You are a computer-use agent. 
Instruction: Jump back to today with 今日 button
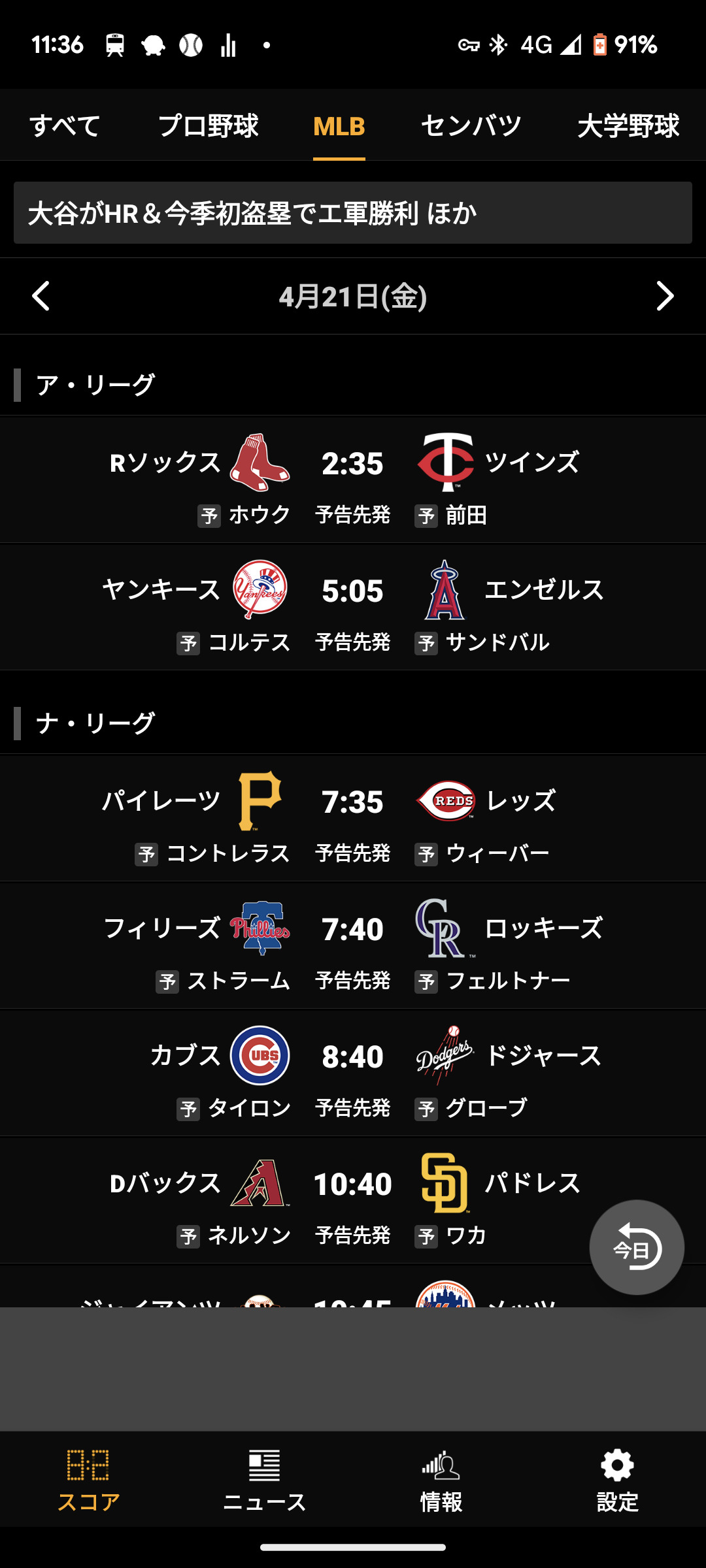[636, 1247]
